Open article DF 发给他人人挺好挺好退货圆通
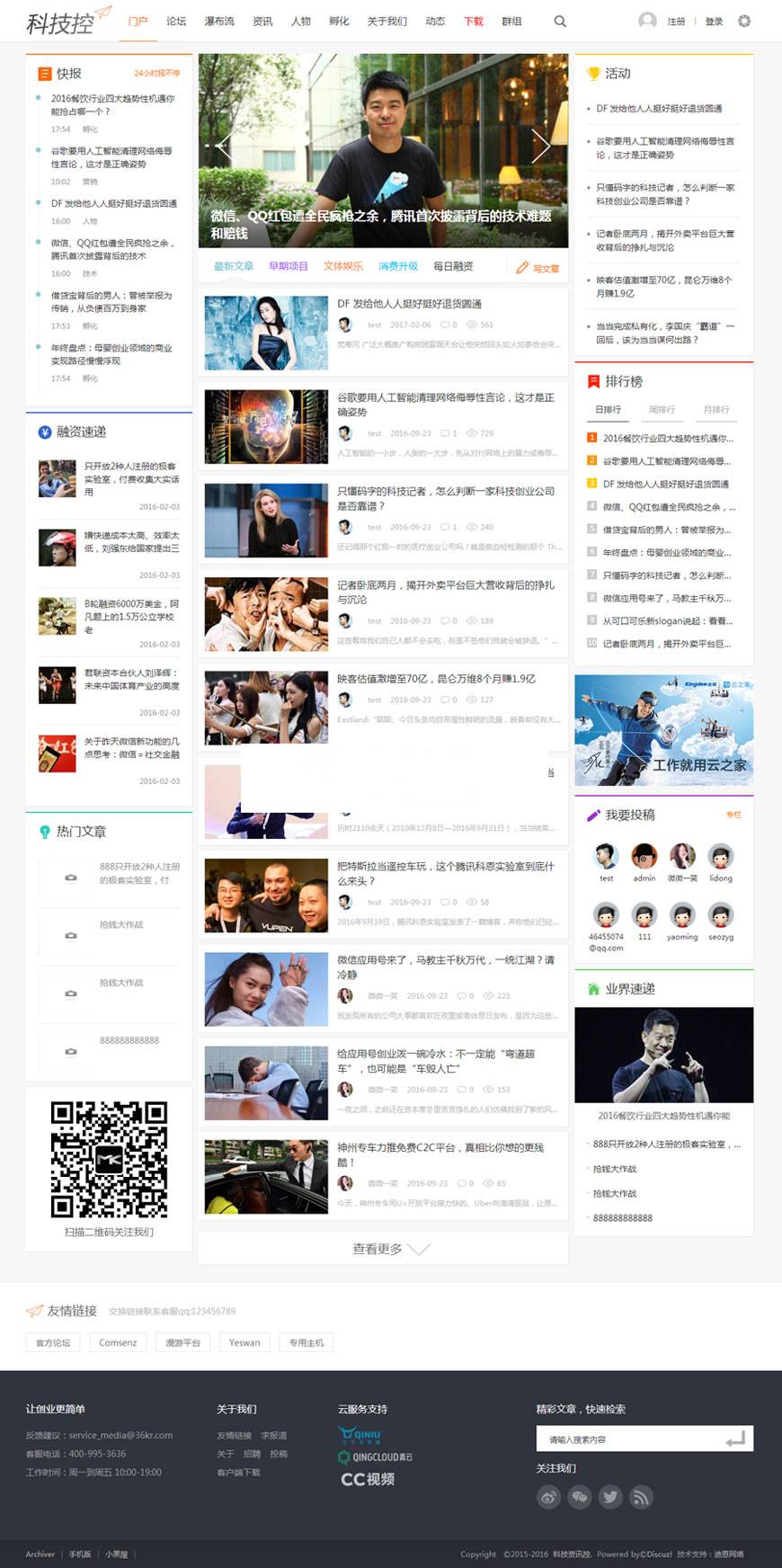Viewport: 782px width, 1568px height. (x=409, y=304)
